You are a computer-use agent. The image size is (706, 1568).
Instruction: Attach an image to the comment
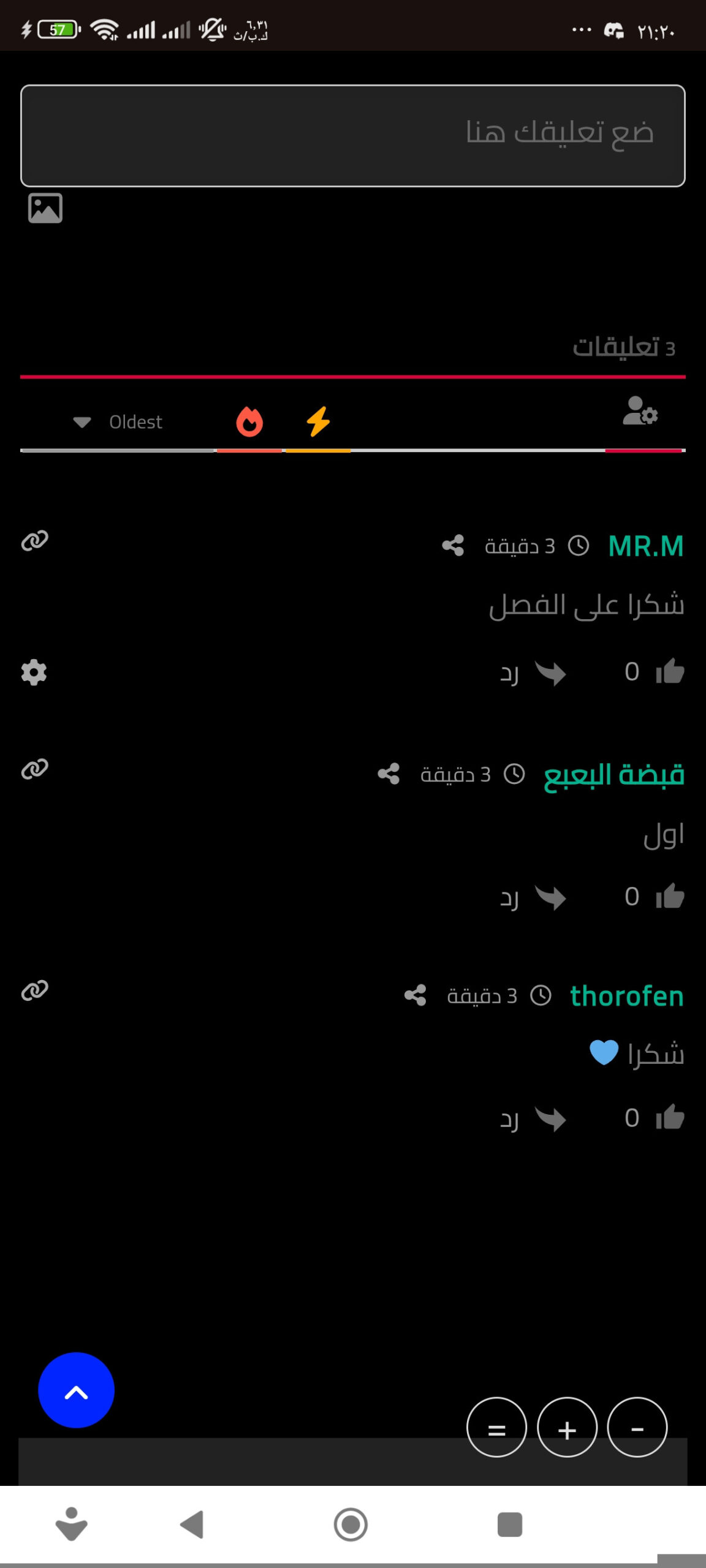pyautogui.click(x=45, y=208)
